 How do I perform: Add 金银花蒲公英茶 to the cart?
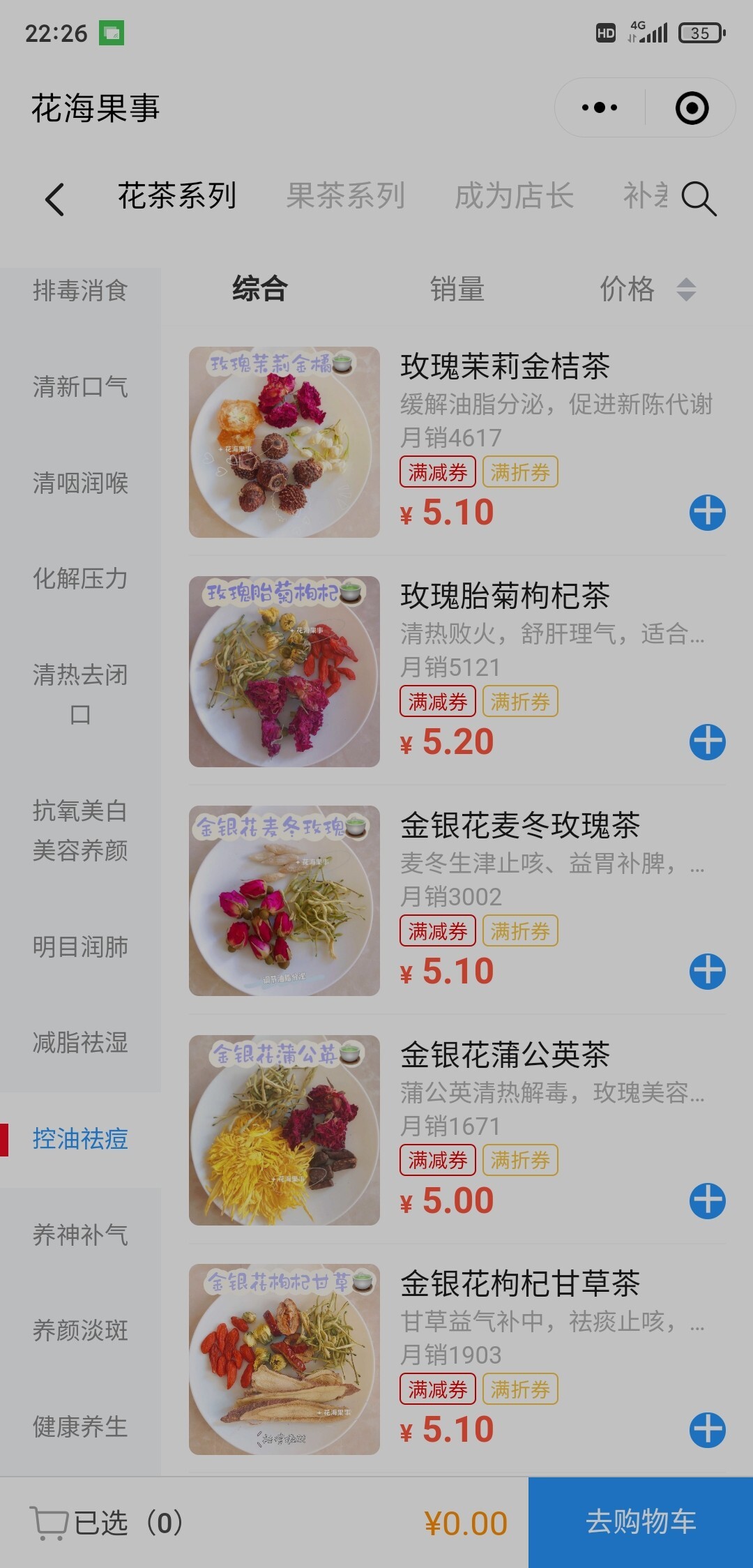tap(707, 1201)
